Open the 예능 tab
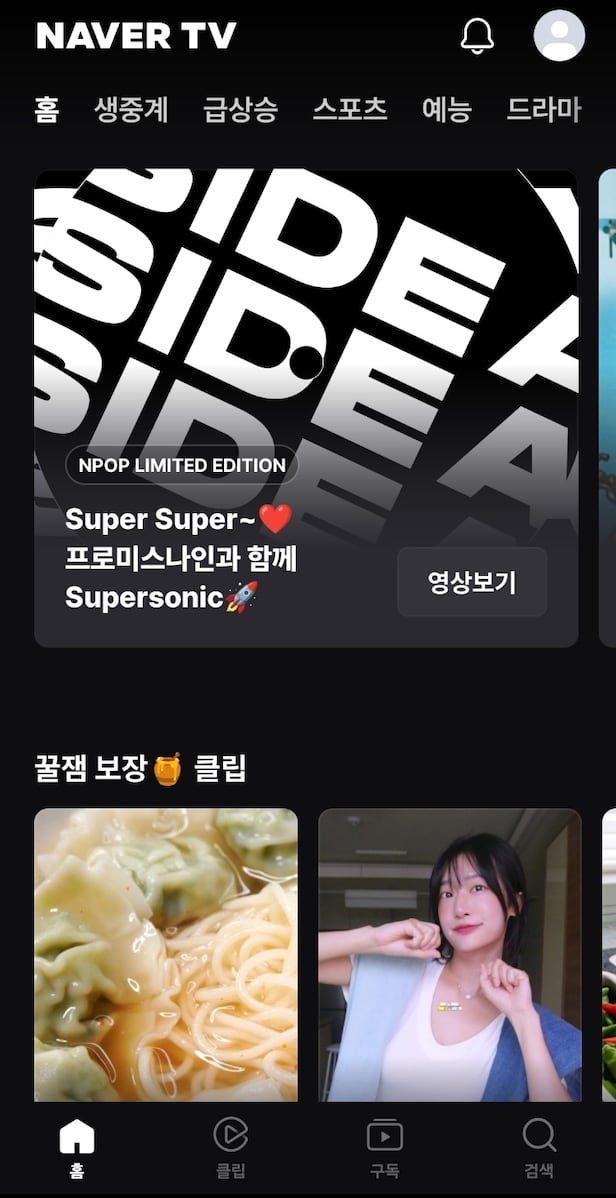Image resolution: width=616 pixels, height=1198 pixels. [446, 109]
